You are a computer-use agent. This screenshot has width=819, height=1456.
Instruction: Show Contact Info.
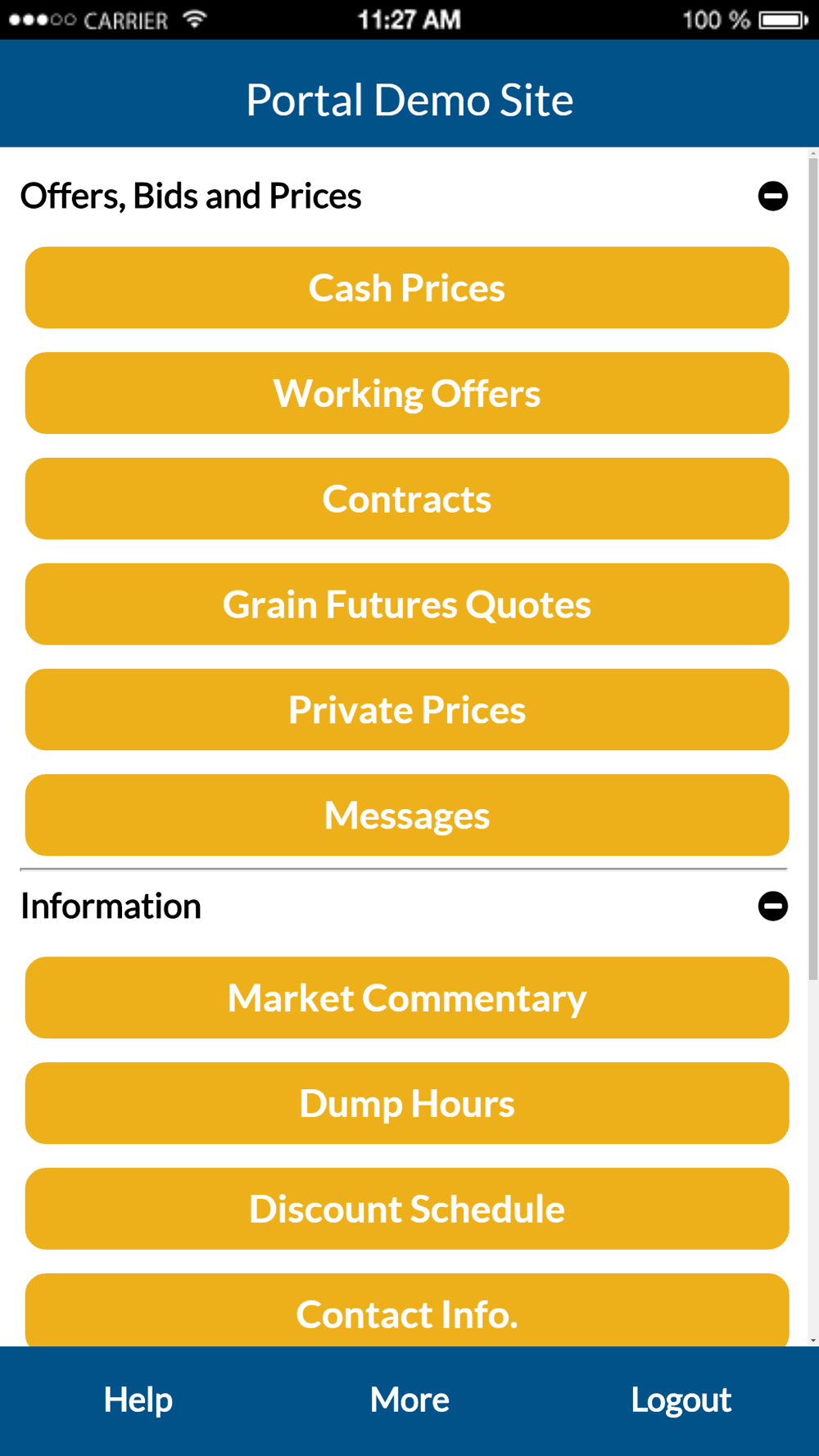click(x=407, y=1310)
